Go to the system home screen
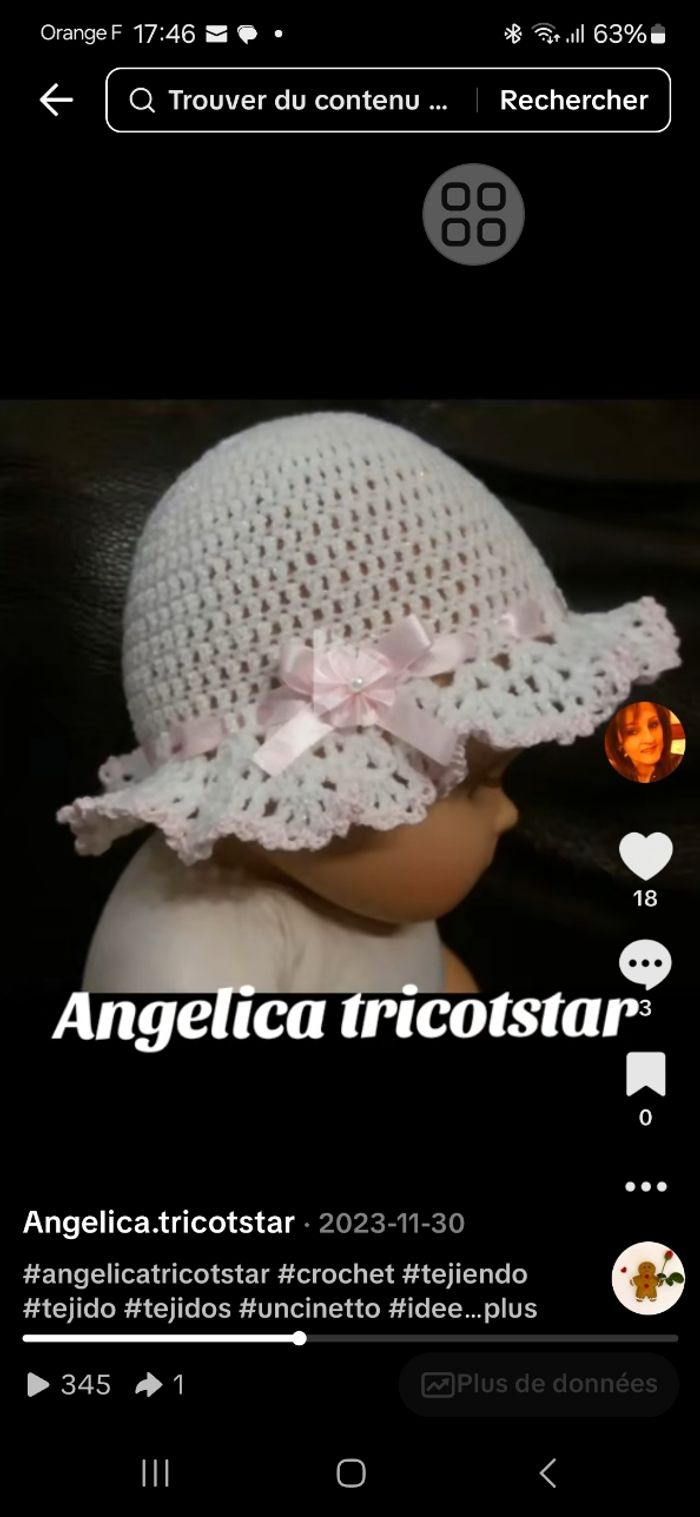The height and width of the screenshot is (1517, 700). [x=351, y=1473]
